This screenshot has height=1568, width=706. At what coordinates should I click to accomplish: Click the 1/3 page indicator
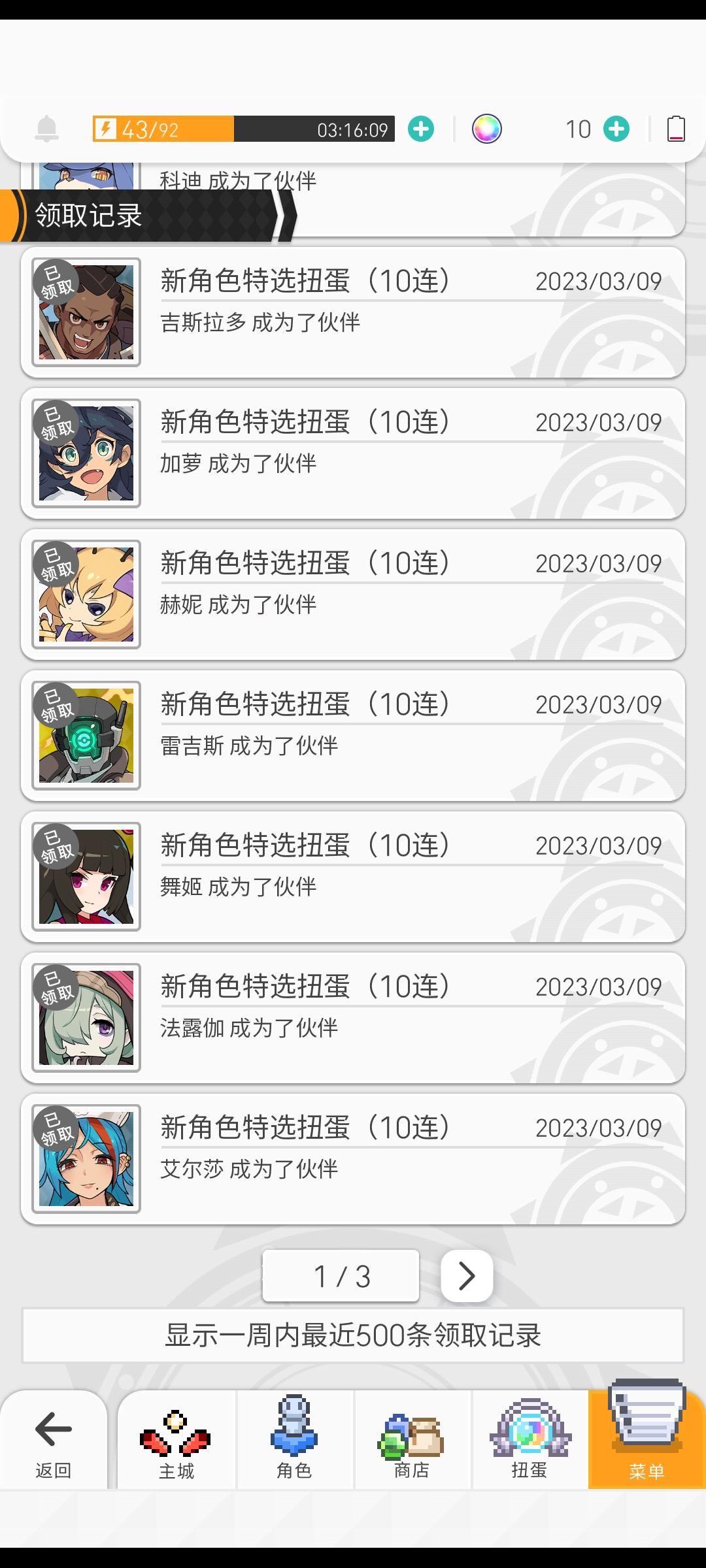tap(341, 1275)
